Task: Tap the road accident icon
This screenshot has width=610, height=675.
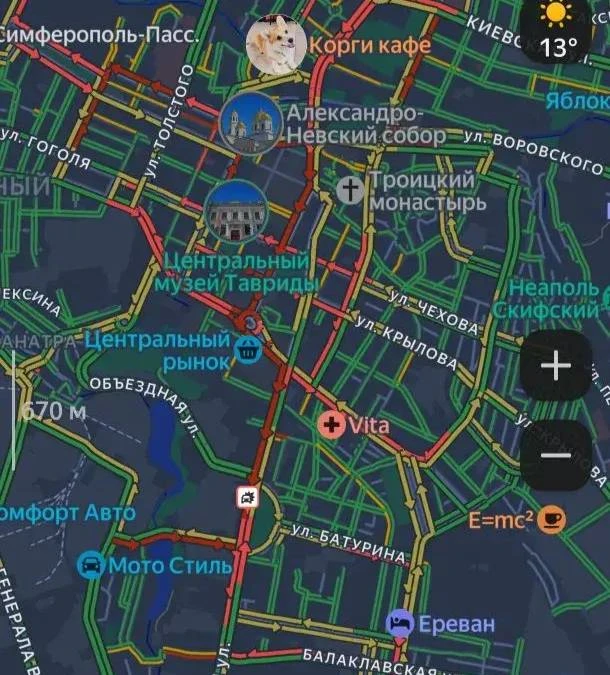Action: click(x=248, y=497)
